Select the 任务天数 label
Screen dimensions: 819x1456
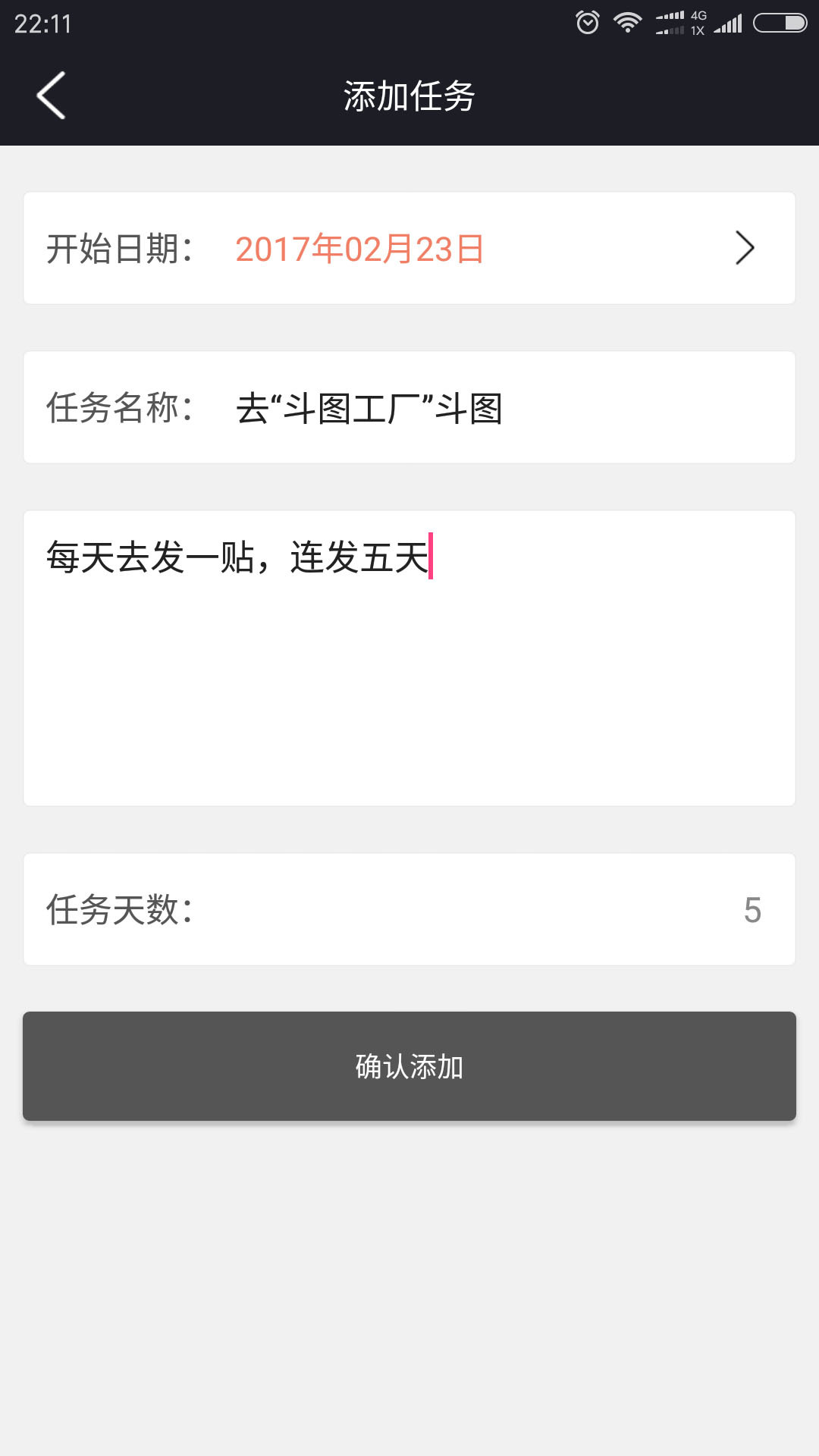pos(121,910)
